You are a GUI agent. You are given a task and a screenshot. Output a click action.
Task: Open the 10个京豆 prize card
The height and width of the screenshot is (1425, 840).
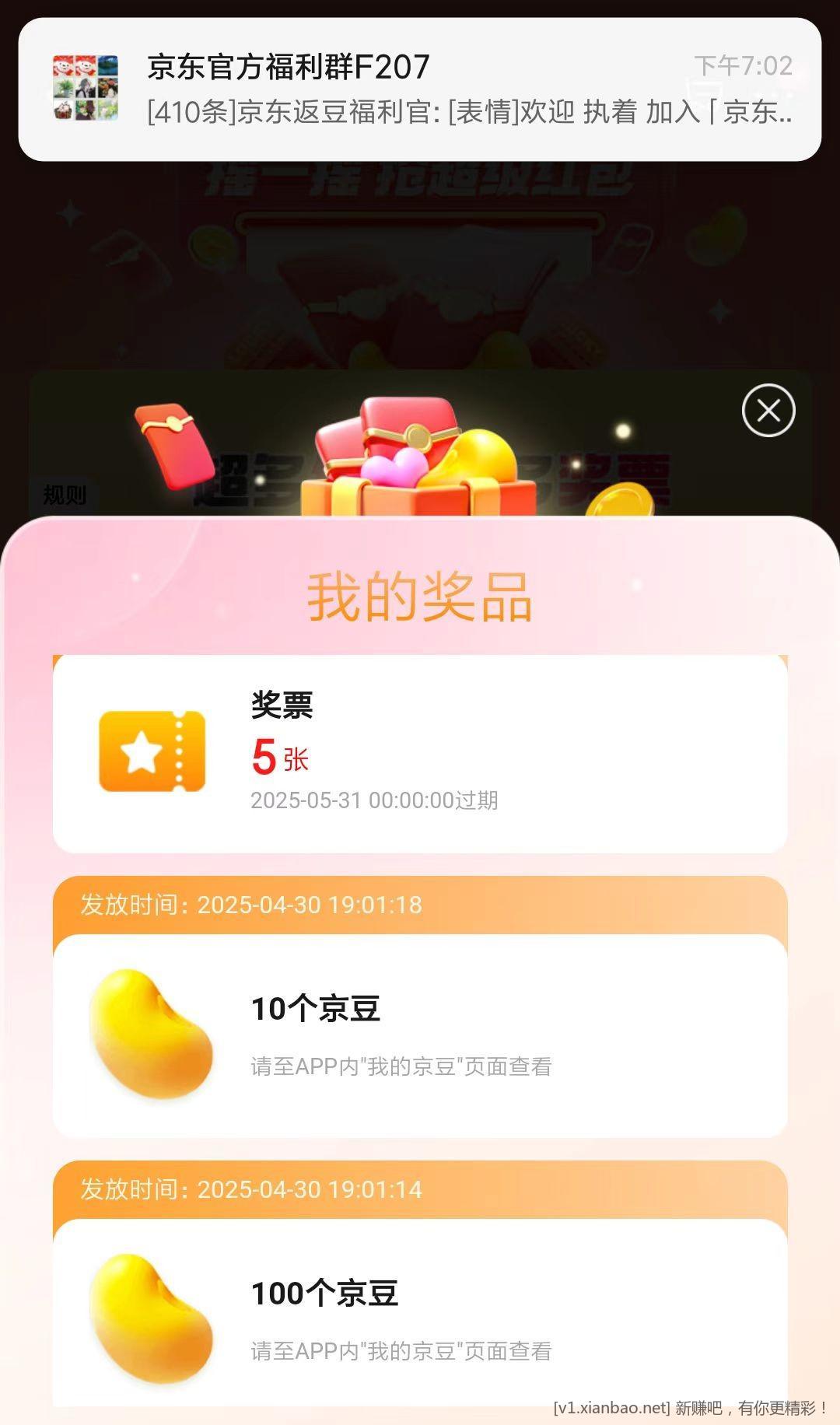420,1035
